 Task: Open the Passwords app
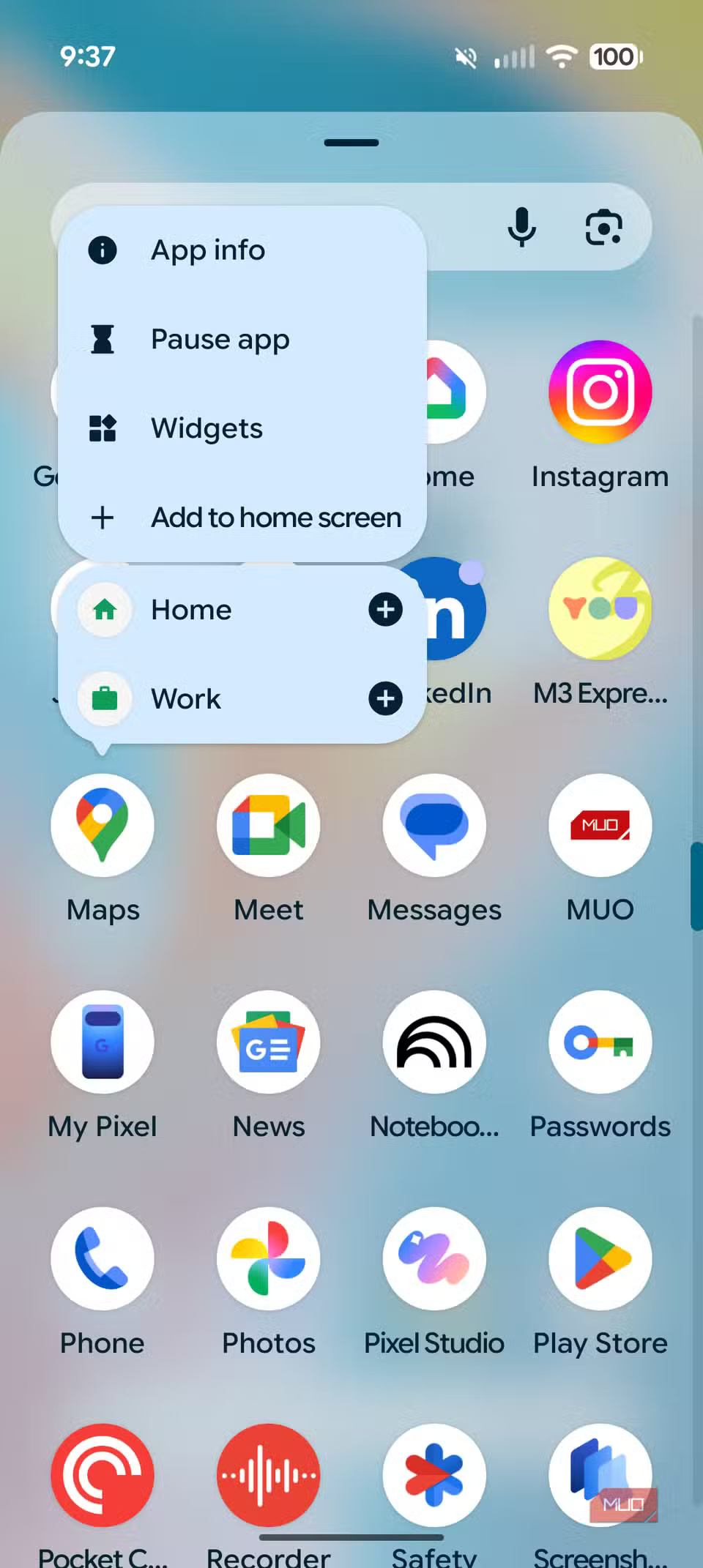[x=600, y=1042]
